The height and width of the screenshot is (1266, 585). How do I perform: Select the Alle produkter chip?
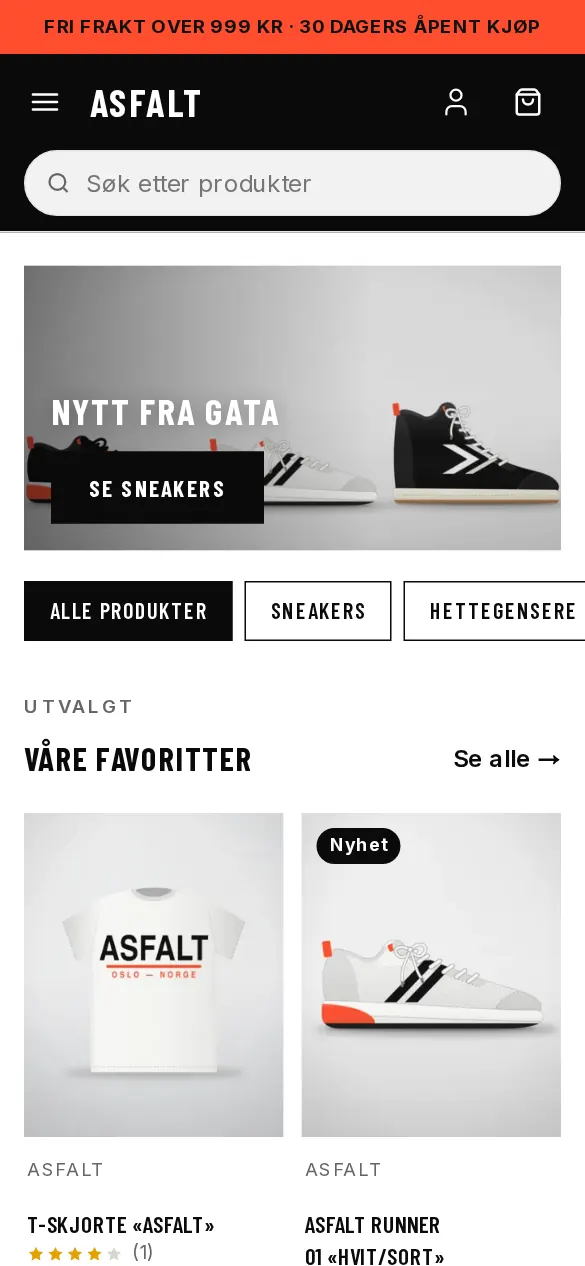pyautogui.click(x=128, y=611)
